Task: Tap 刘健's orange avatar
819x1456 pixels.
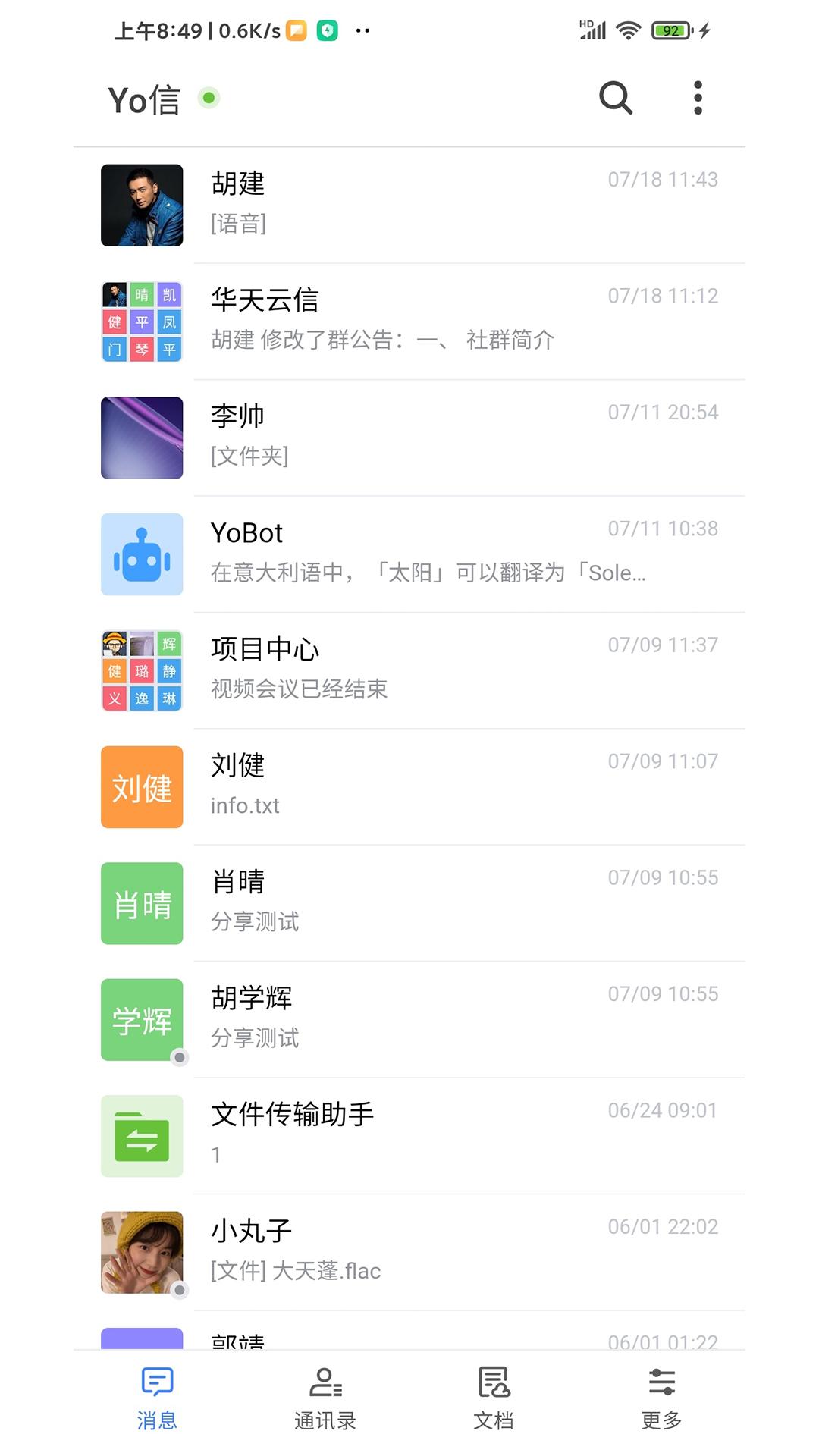Action: click(141, 787)
